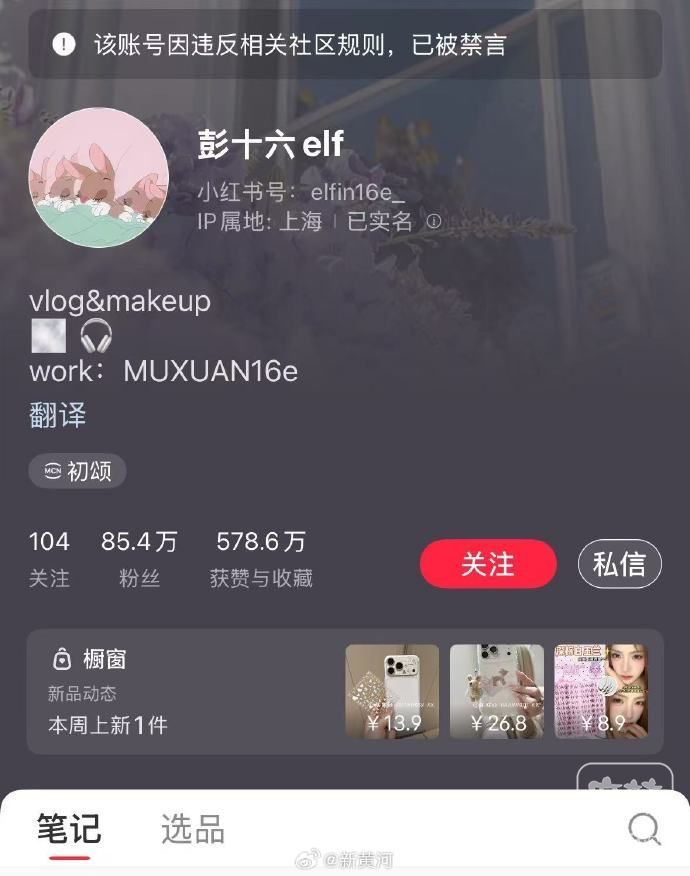Switch to the 选品 tab
The height and width of the screenshot is (876, 690).
click(192, 829)
